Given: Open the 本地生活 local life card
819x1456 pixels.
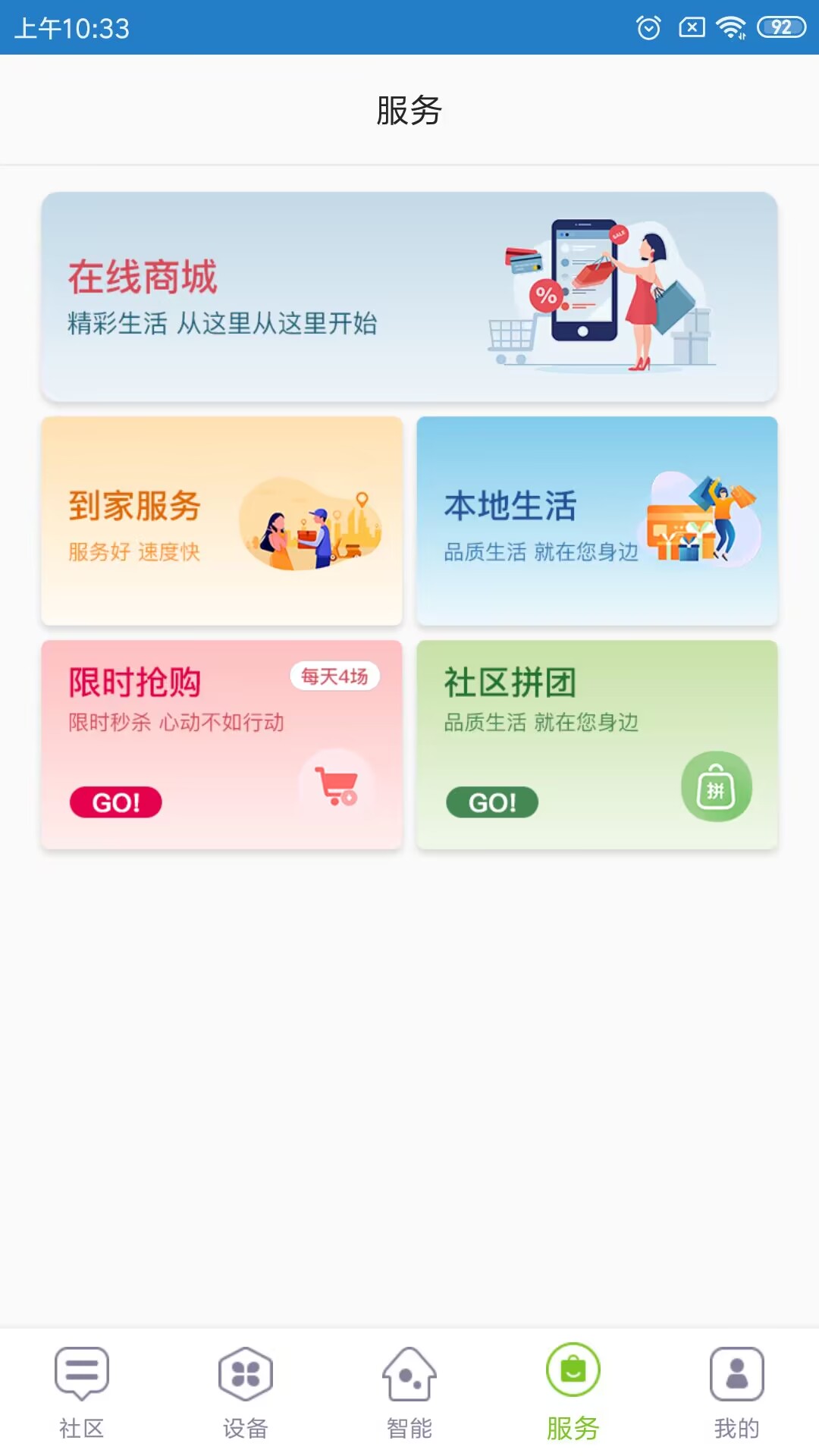Looking at the screenshot, I should pos(597,519).
